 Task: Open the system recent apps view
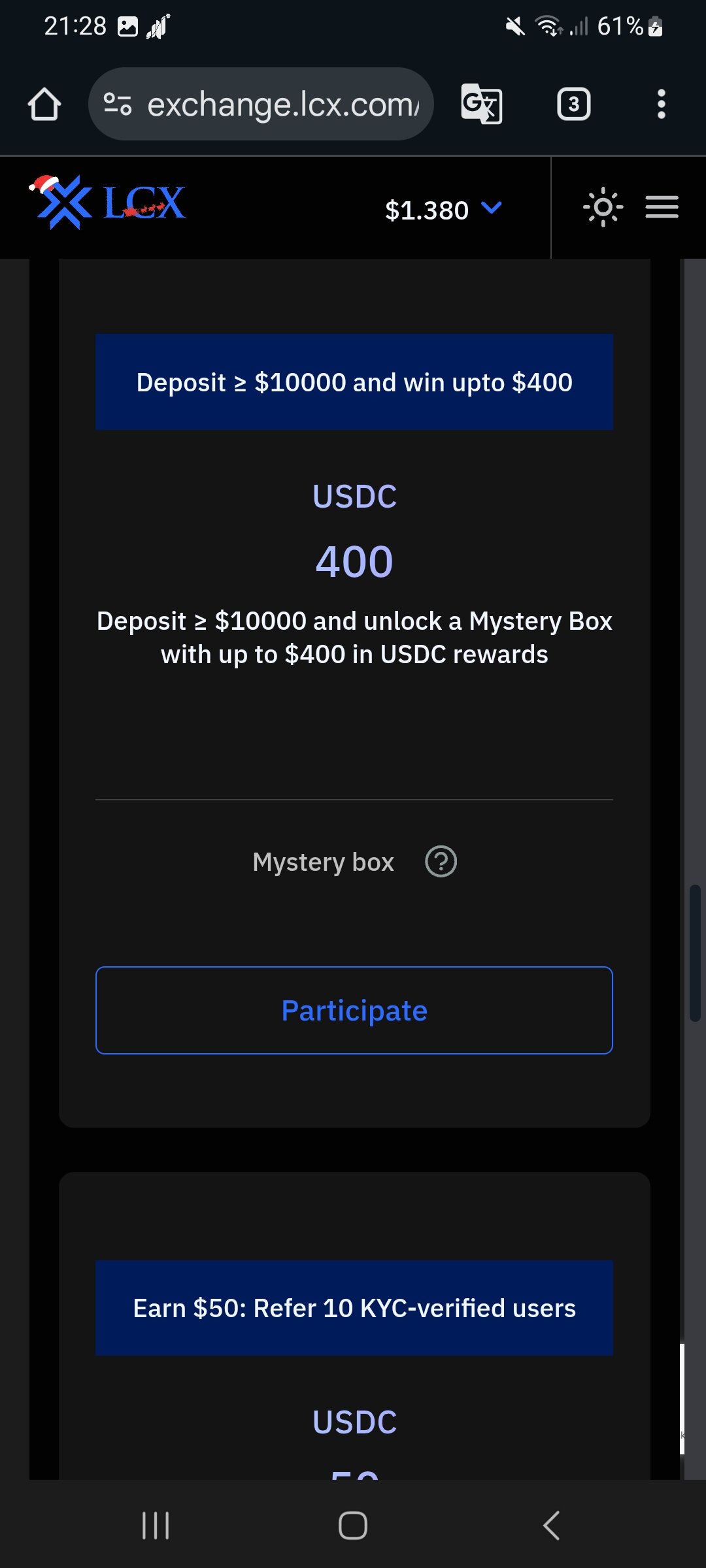coord(156,1526)
